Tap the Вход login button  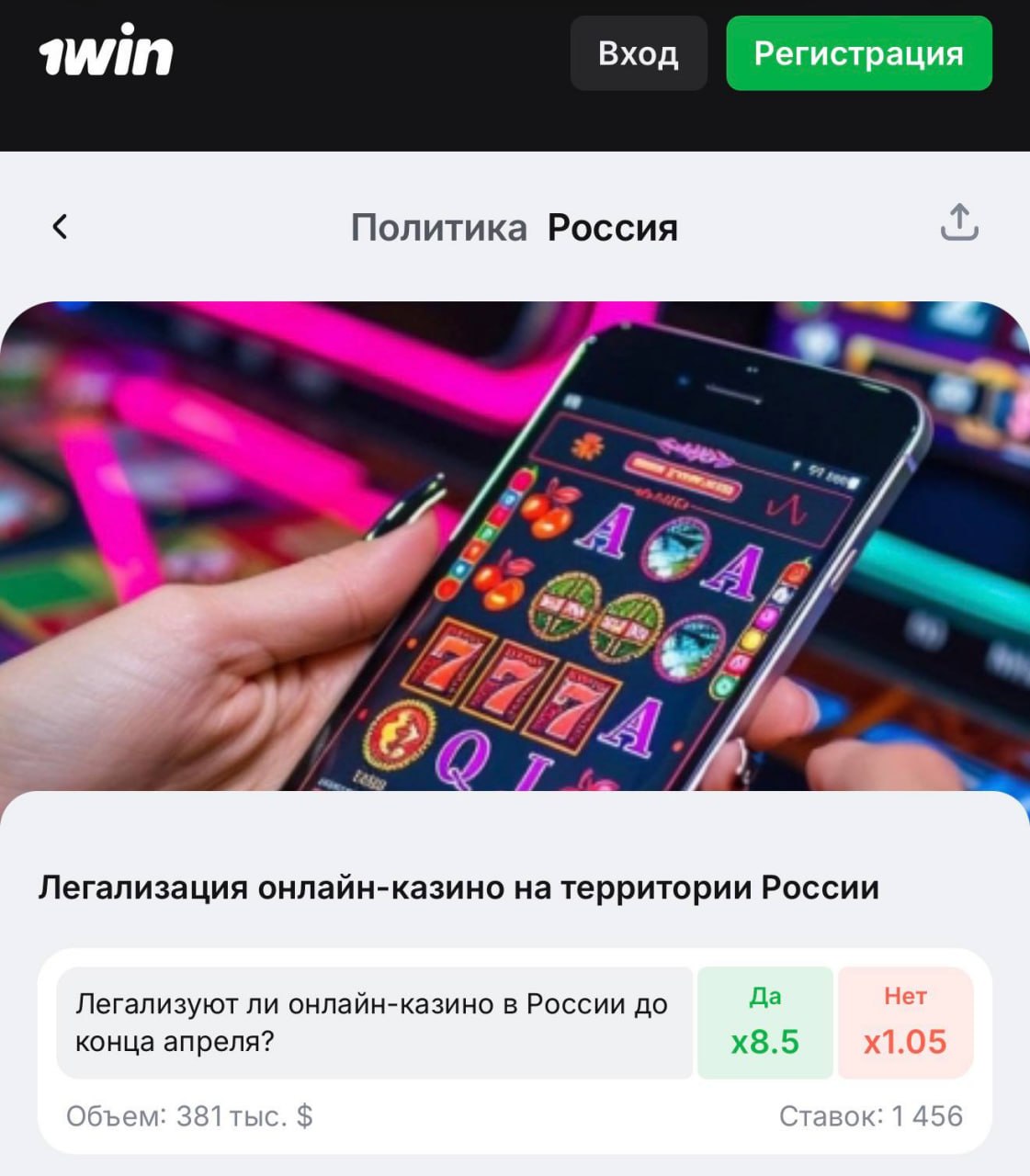pos(638,53)
